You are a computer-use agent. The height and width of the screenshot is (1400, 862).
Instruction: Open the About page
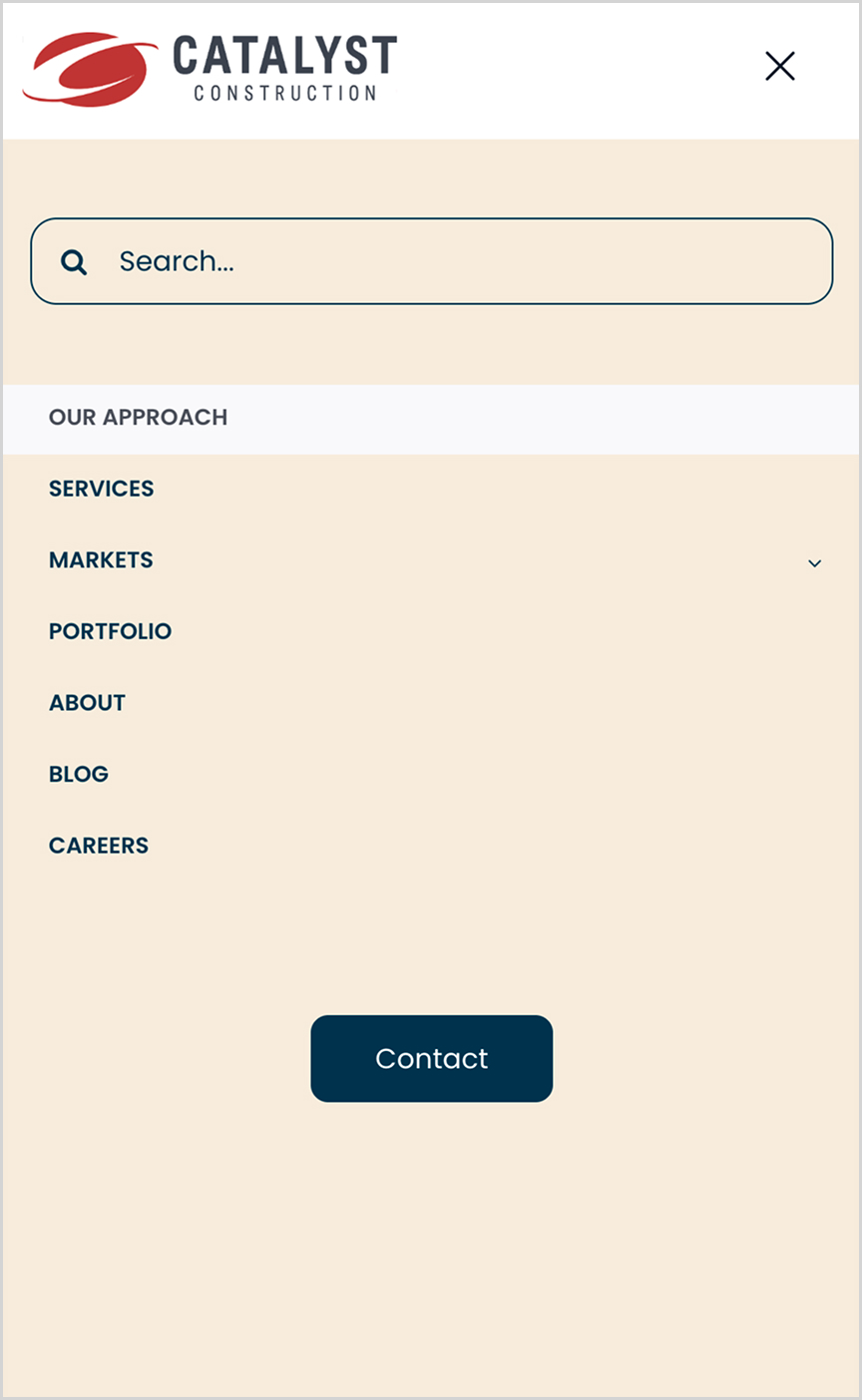pyautogui.click(x=88, y=703)
